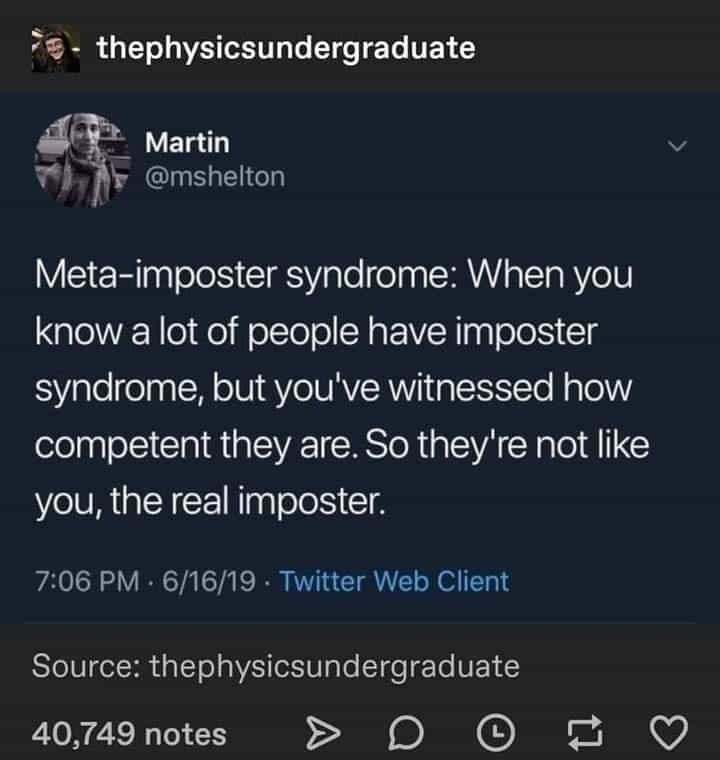Open the Meta-imposter syndrome tweet image
The image size is (720, 760).
click(360, 360)
